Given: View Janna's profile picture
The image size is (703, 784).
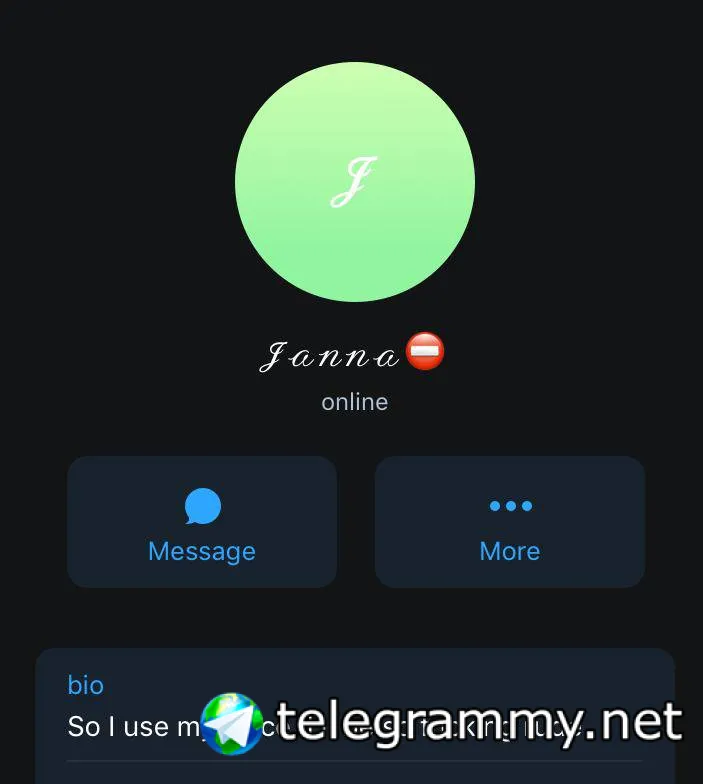Looking at the screenshot, I should click(354, 182).
